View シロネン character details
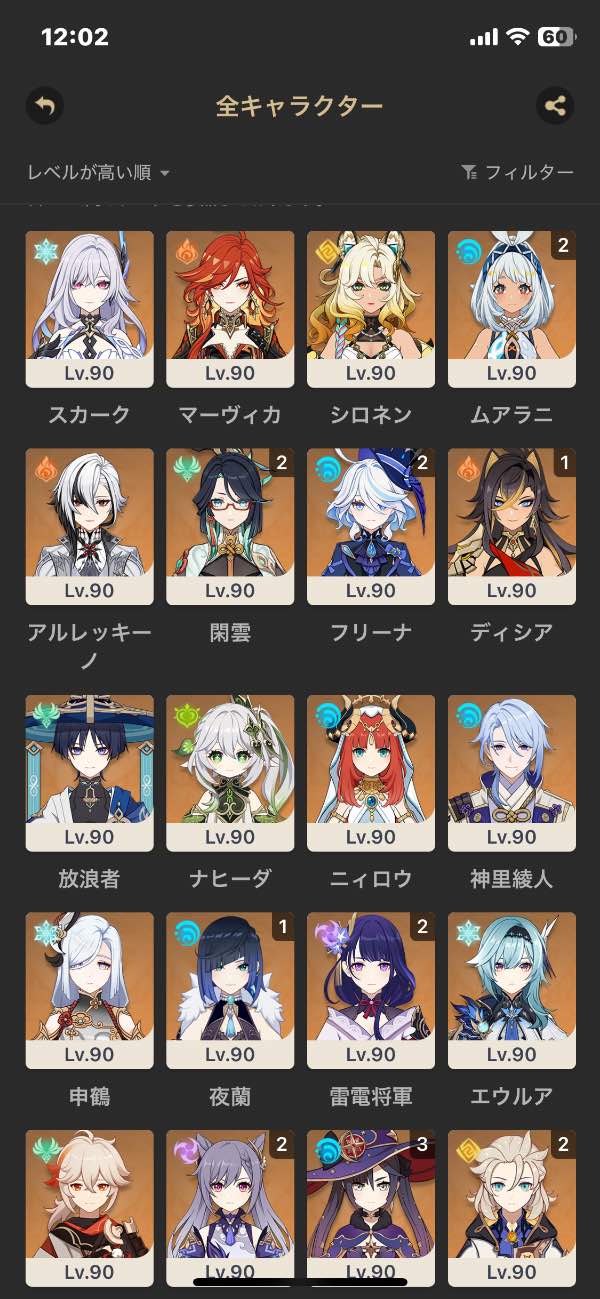Viewport: 600px width, 1299px height. [371, 309]
